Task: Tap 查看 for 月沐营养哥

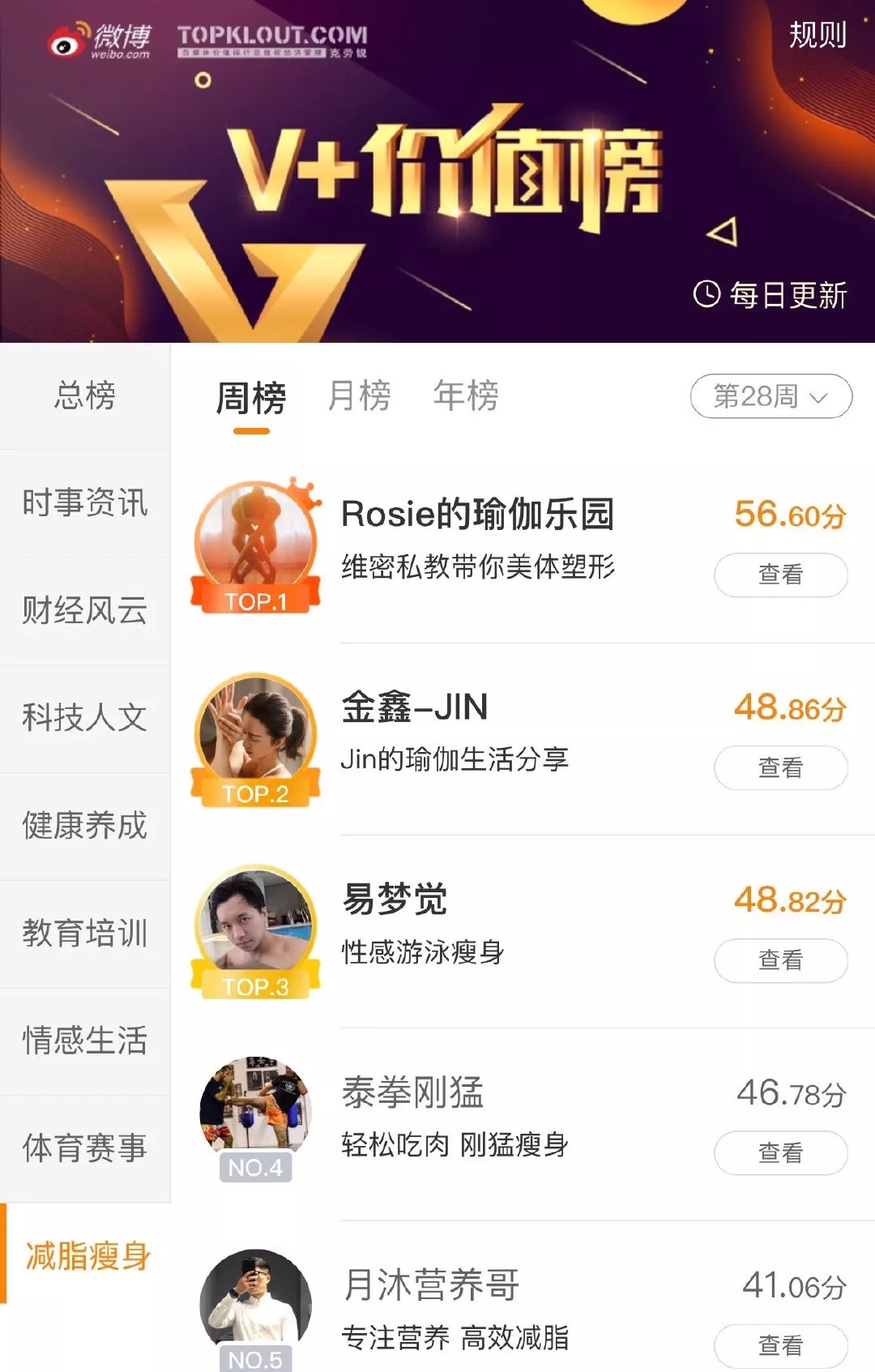Action: click(780, 1345)
